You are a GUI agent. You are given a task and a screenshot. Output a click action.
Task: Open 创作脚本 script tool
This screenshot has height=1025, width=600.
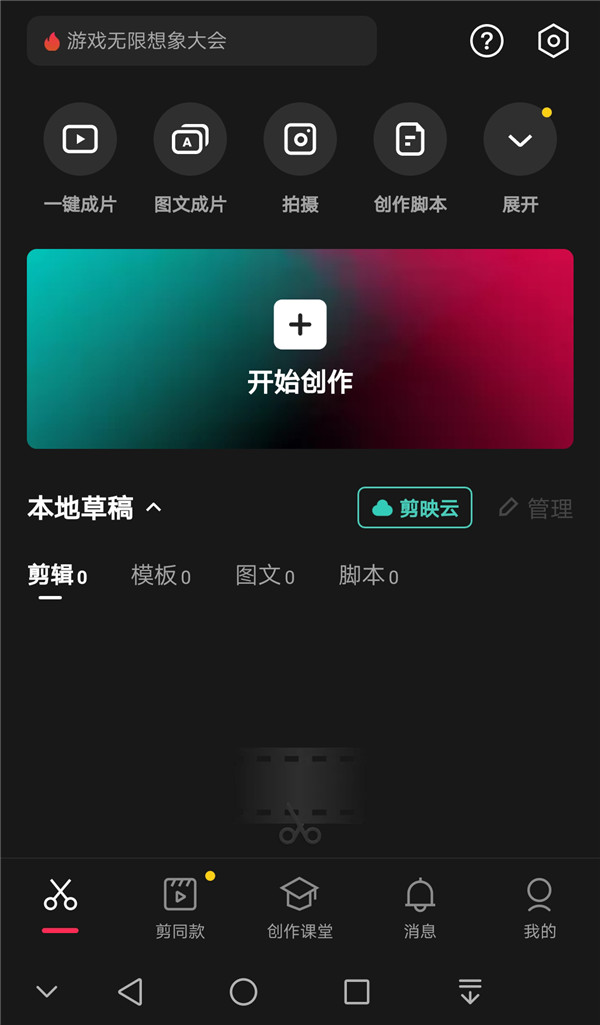pos(410,140)
